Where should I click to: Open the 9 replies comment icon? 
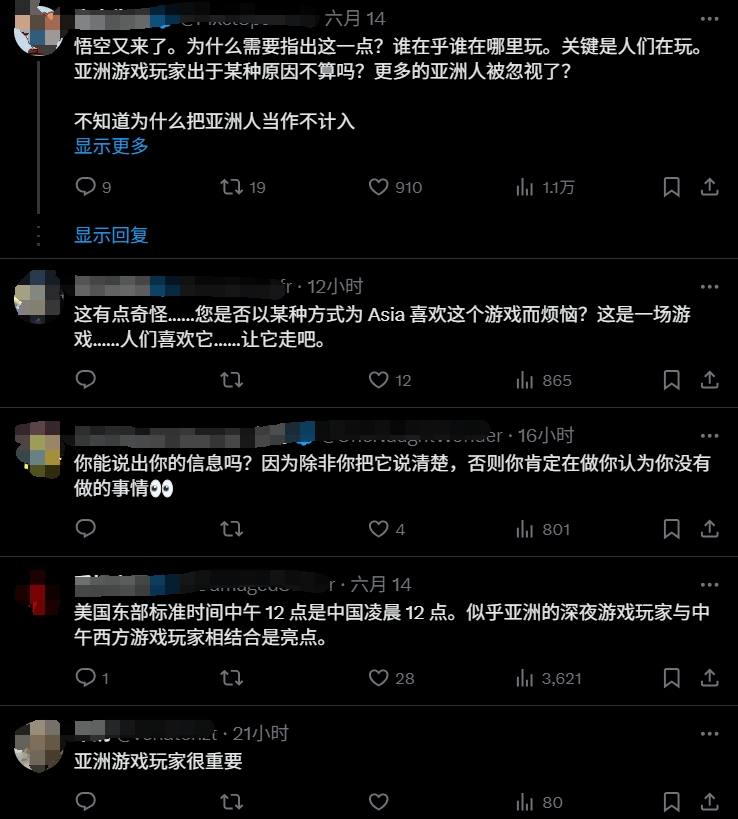pos(86,187)
